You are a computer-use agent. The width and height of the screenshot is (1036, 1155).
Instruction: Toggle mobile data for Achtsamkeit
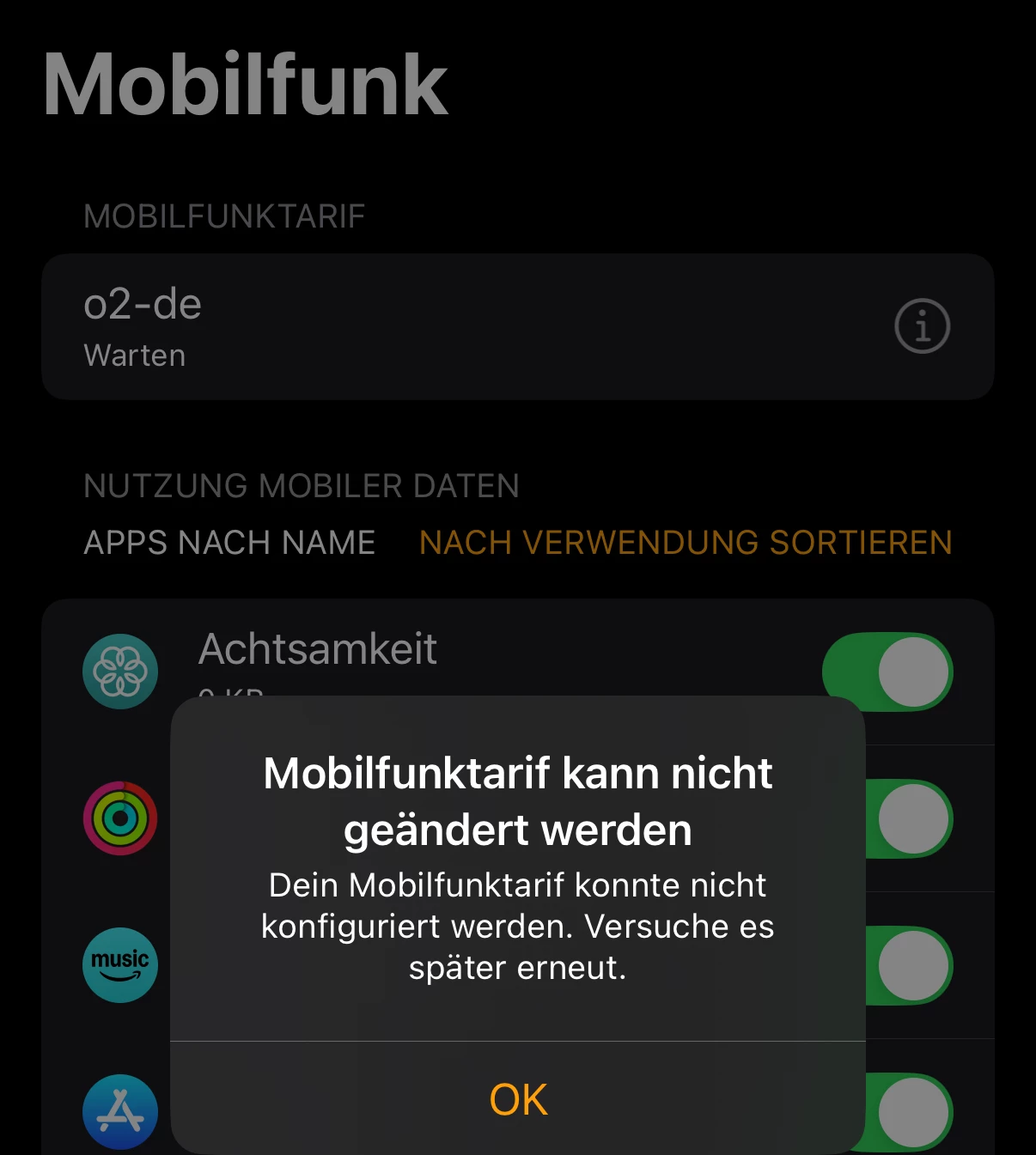pos(887,670)
